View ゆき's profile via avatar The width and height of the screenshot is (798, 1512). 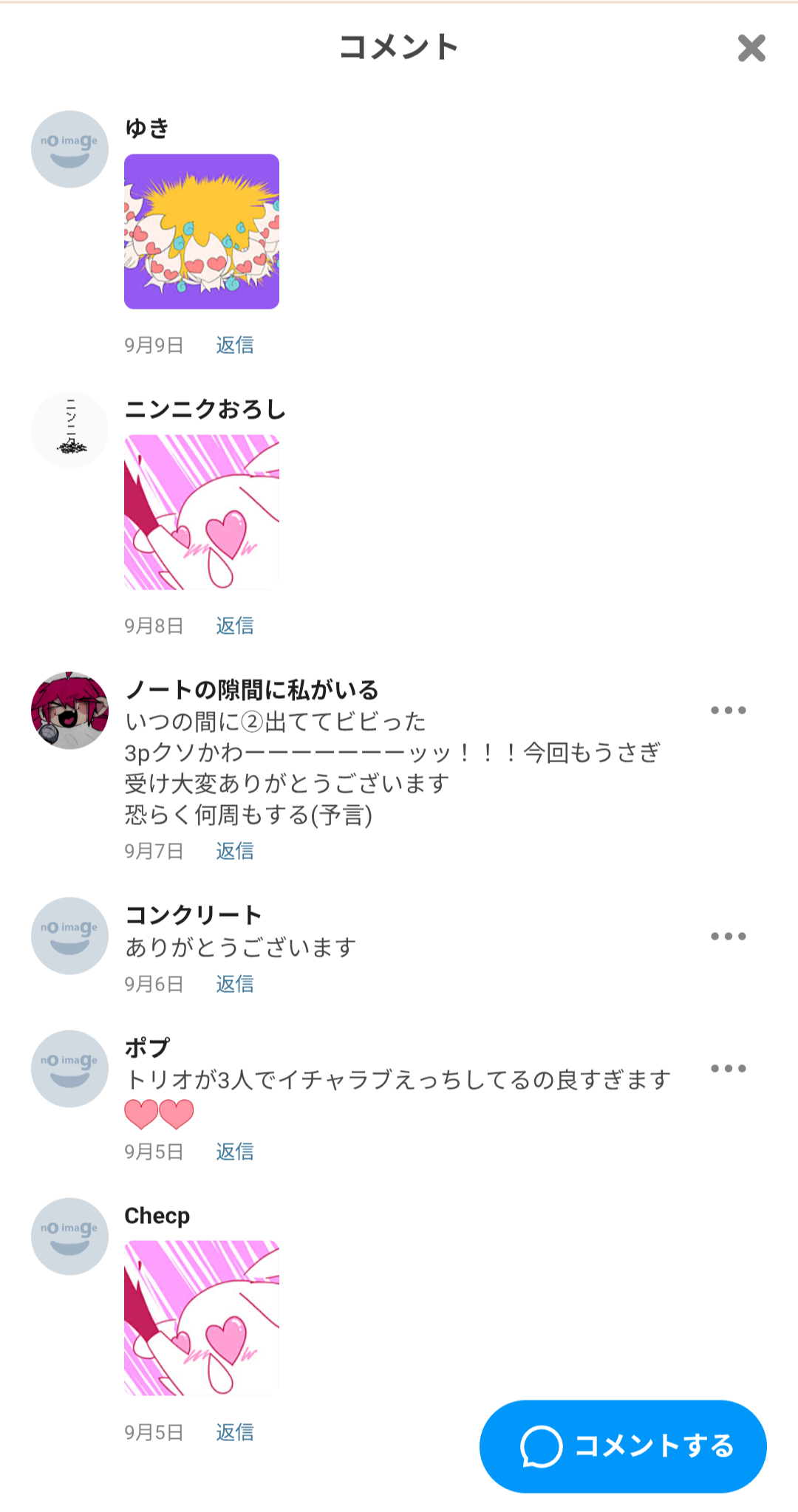tap(69, 149)
